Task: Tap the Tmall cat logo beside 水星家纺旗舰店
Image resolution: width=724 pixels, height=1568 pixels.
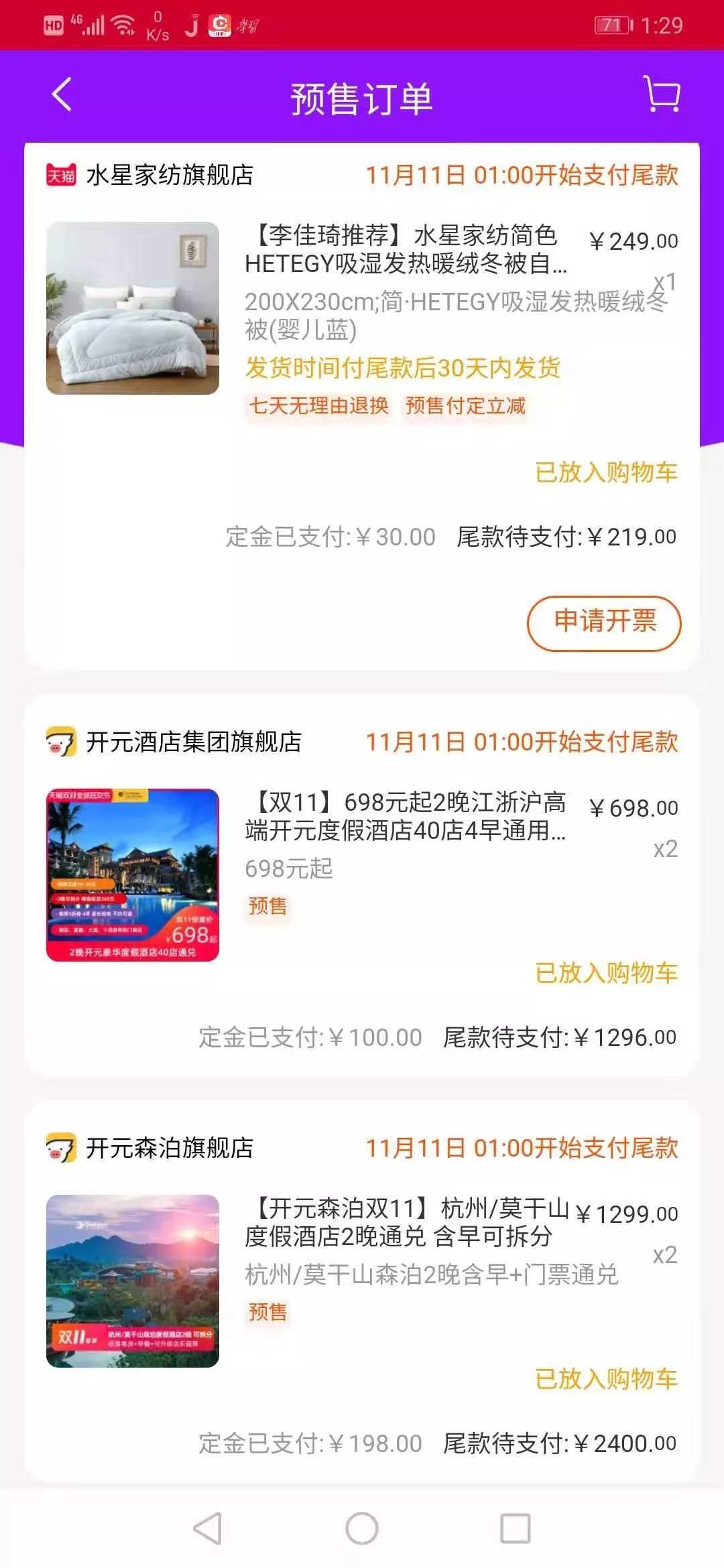Action: [61, 176]
